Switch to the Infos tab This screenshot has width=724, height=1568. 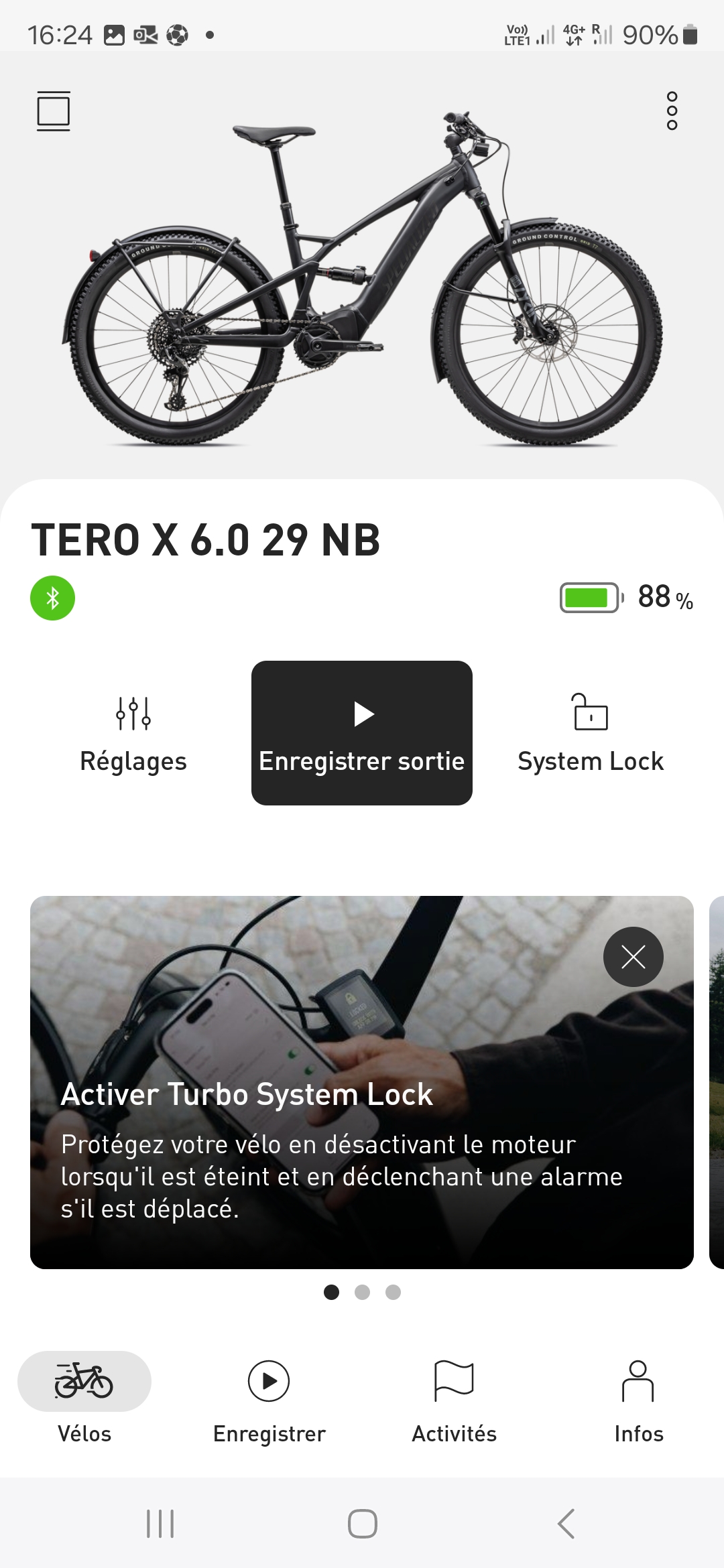pyautogui.click(x=638, y=1400)
